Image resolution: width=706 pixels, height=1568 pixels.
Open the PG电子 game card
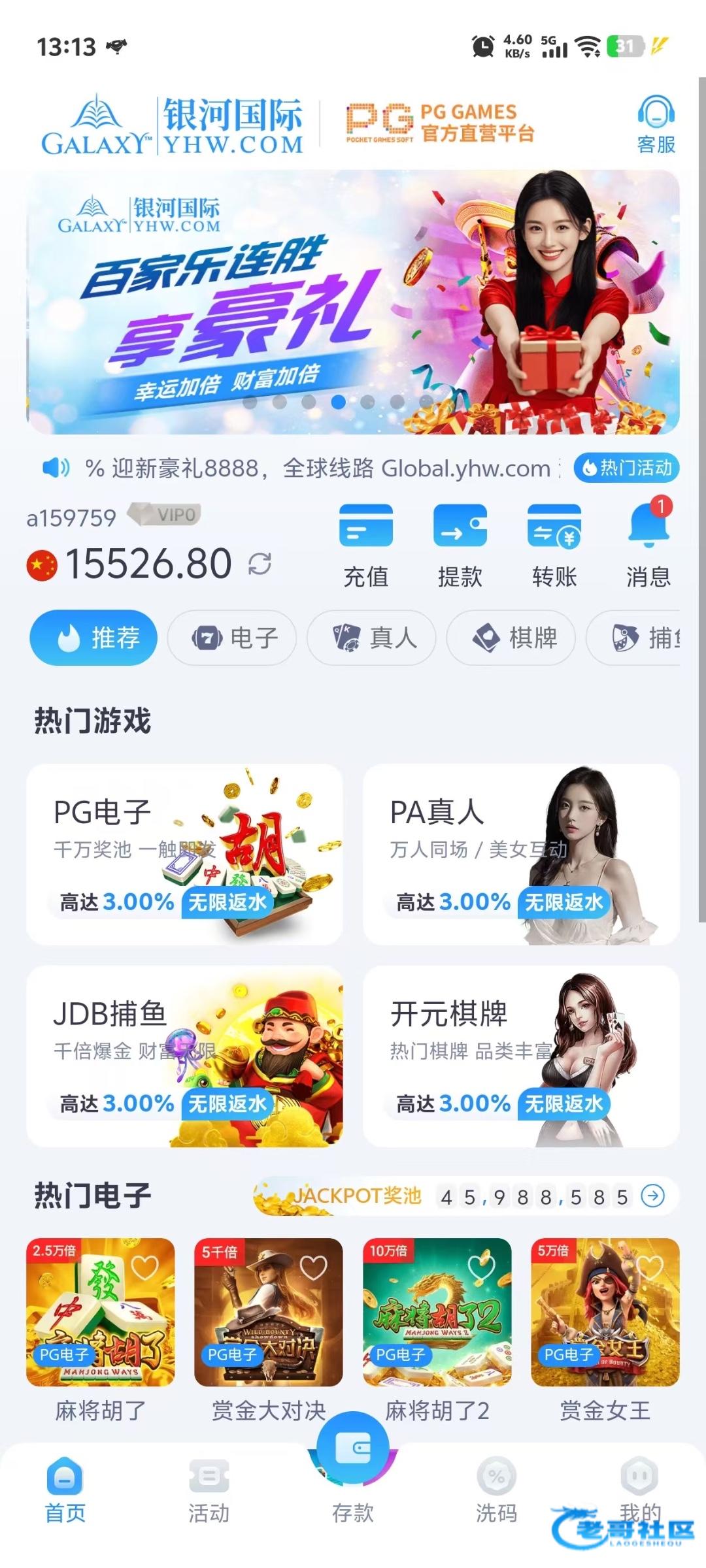click(x=184, y=854)
